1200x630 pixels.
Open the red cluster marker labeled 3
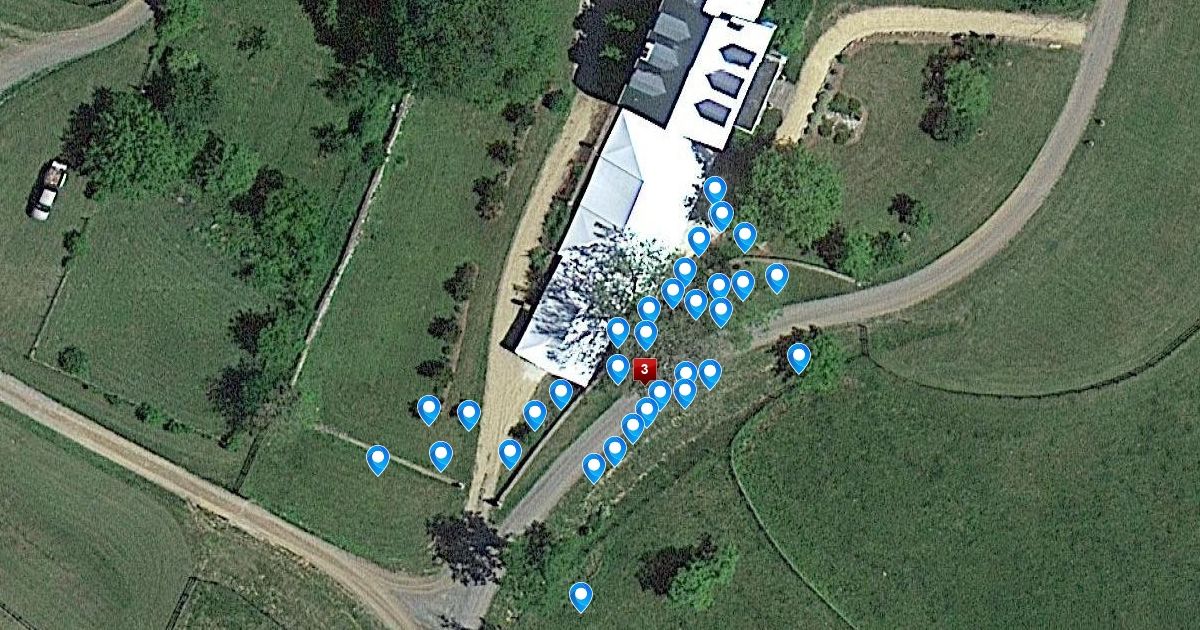(645, 368)
